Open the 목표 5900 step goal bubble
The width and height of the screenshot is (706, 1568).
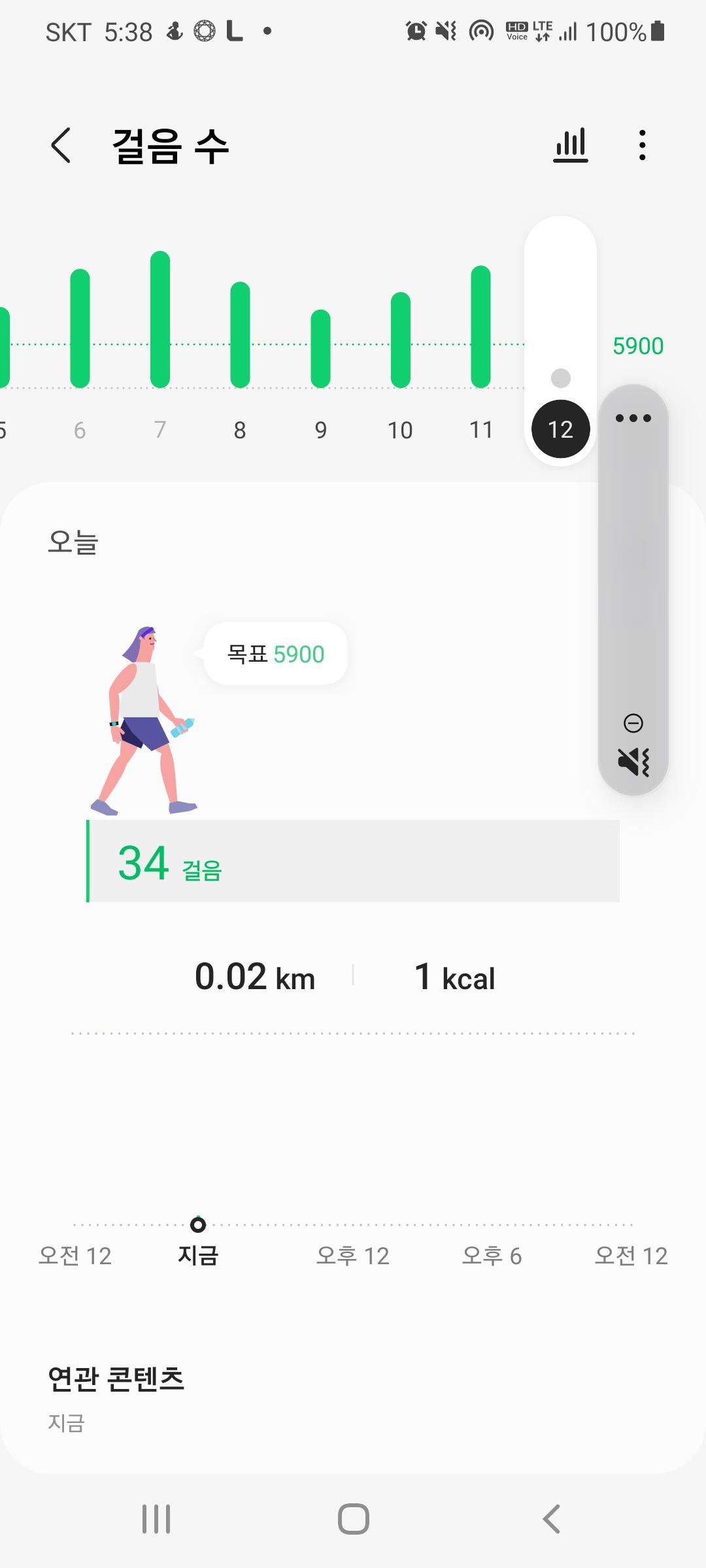tap(276, 654)
